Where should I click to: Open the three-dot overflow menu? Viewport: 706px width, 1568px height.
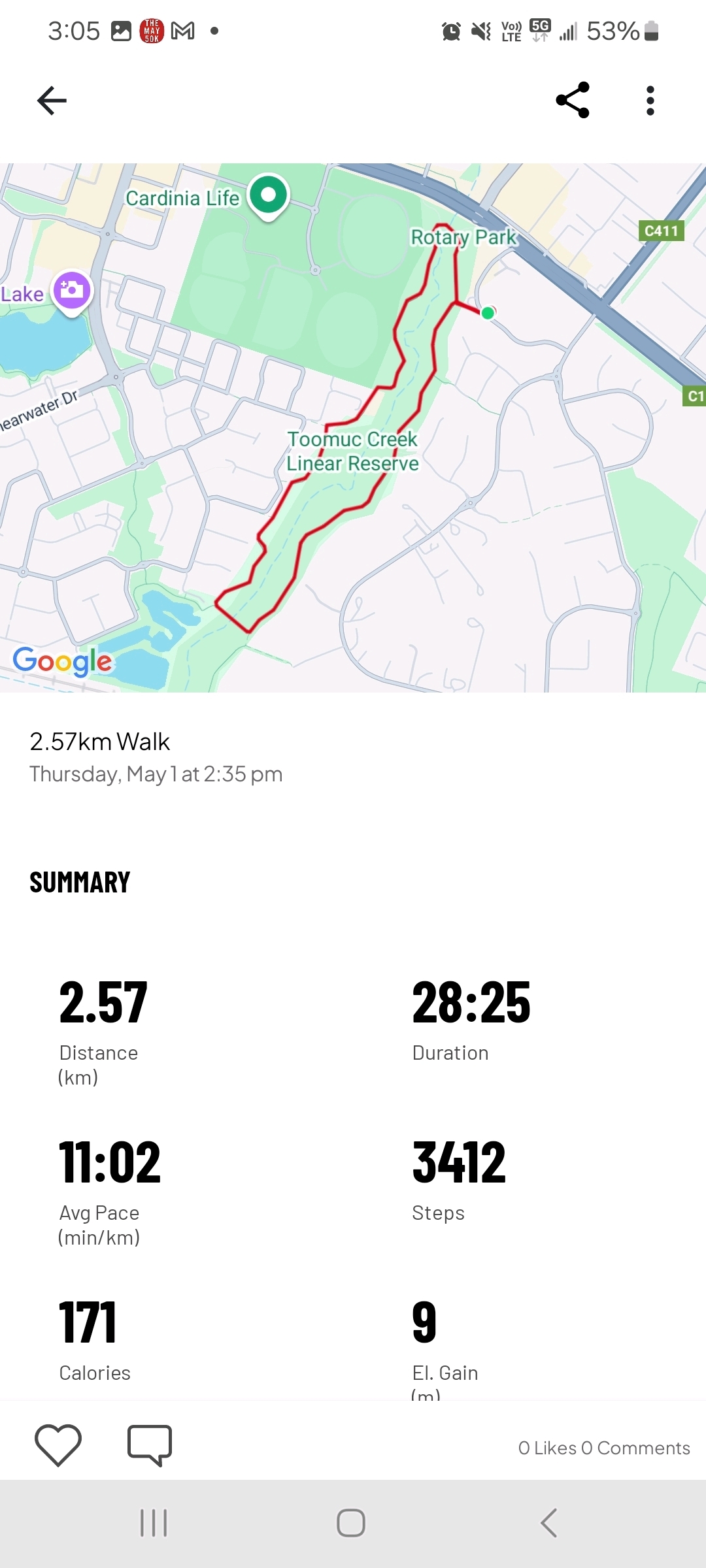pos(650,101)
